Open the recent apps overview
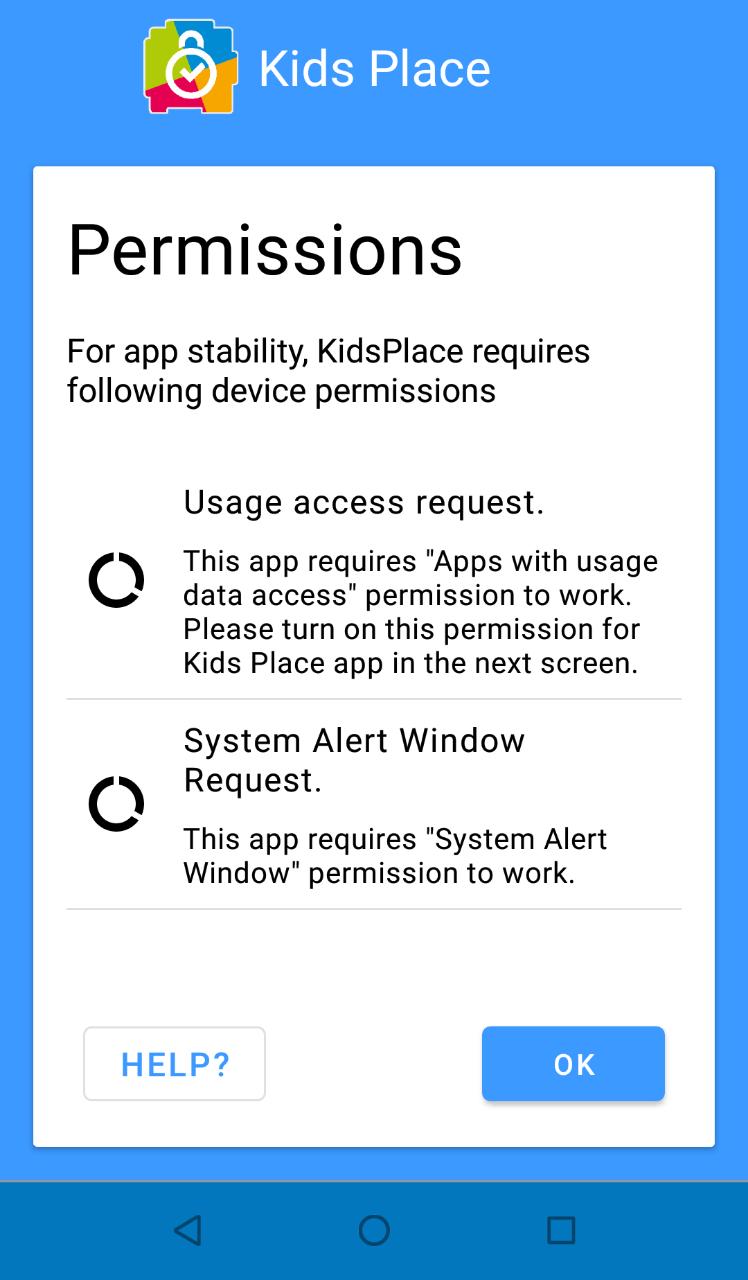 click(x=561, y=1229)
